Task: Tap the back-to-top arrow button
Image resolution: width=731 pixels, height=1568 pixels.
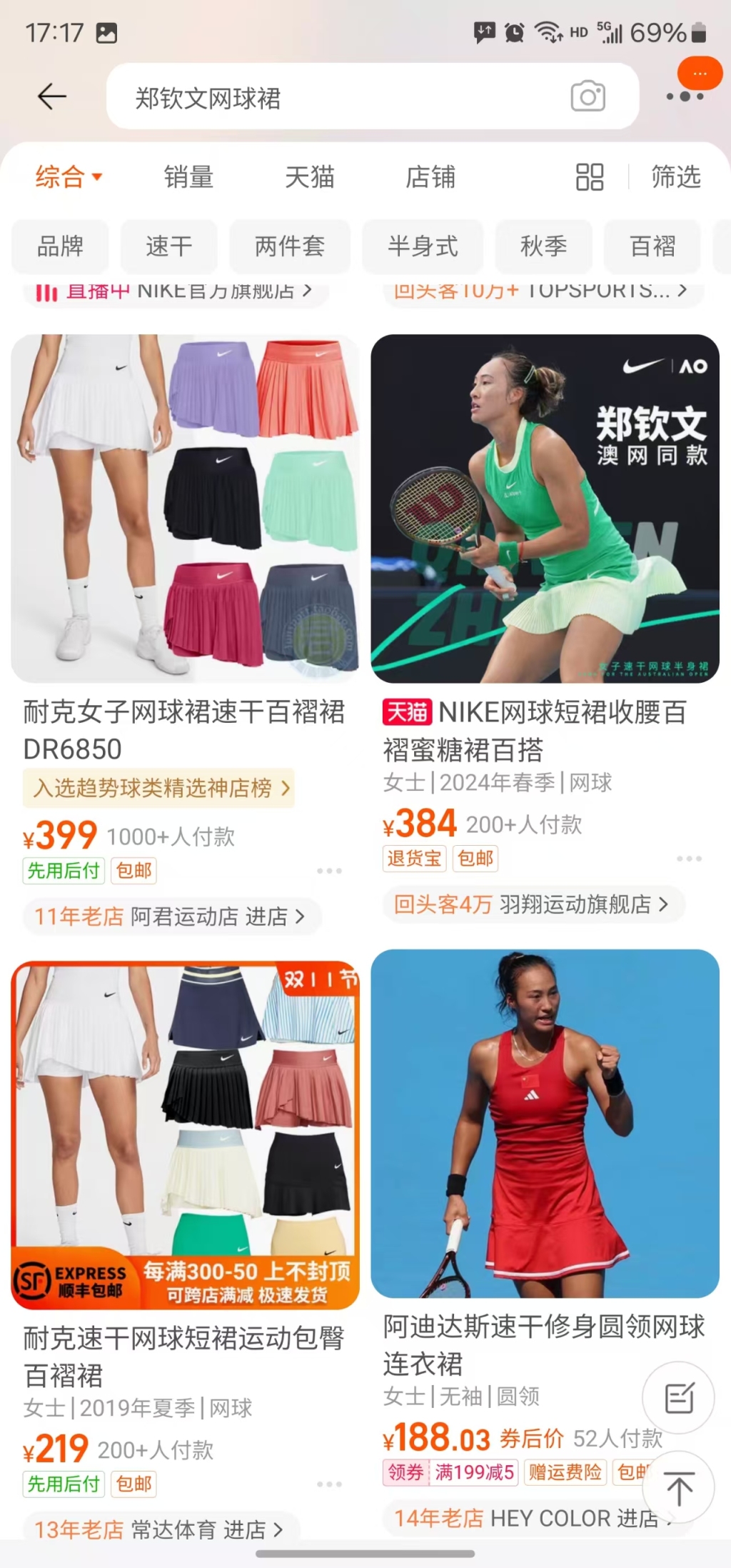Action: tap(678, 1489)
